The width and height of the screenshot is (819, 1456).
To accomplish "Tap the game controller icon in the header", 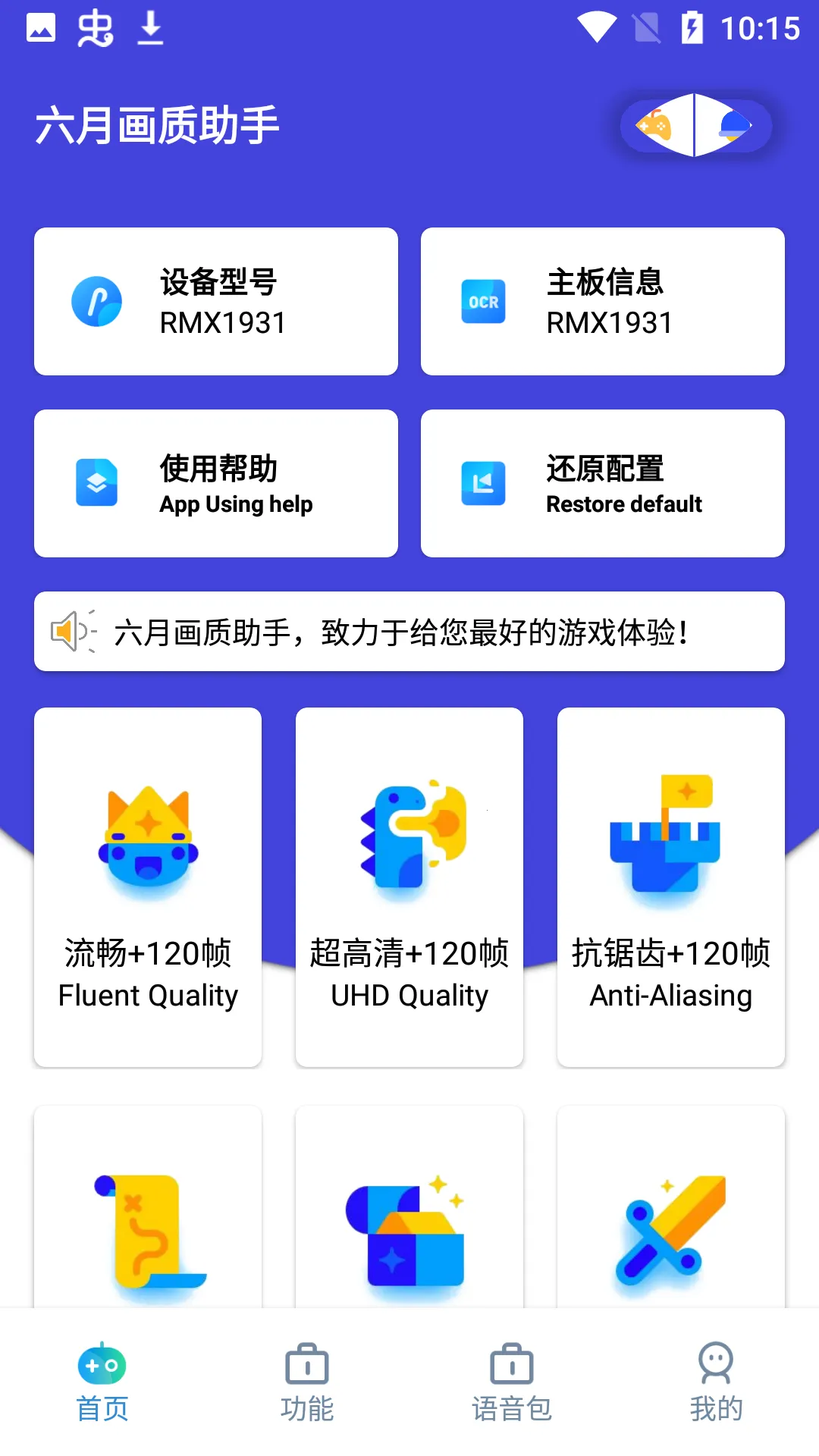I will tap(655, 126).
